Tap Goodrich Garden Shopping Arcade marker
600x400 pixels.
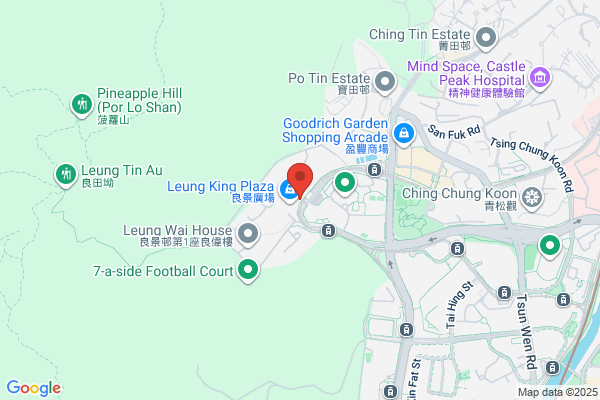(403, 134)
